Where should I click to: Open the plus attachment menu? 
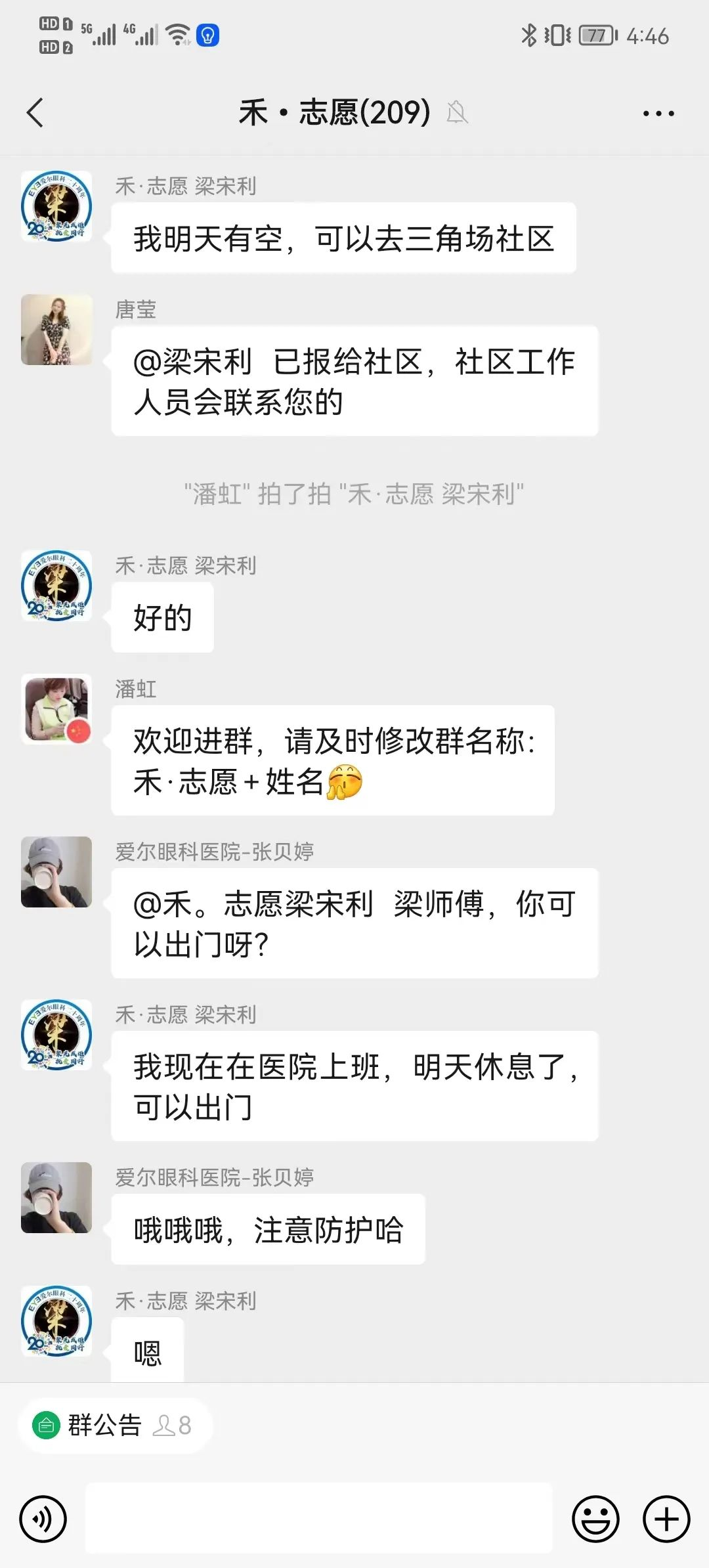click(666, 1519)
